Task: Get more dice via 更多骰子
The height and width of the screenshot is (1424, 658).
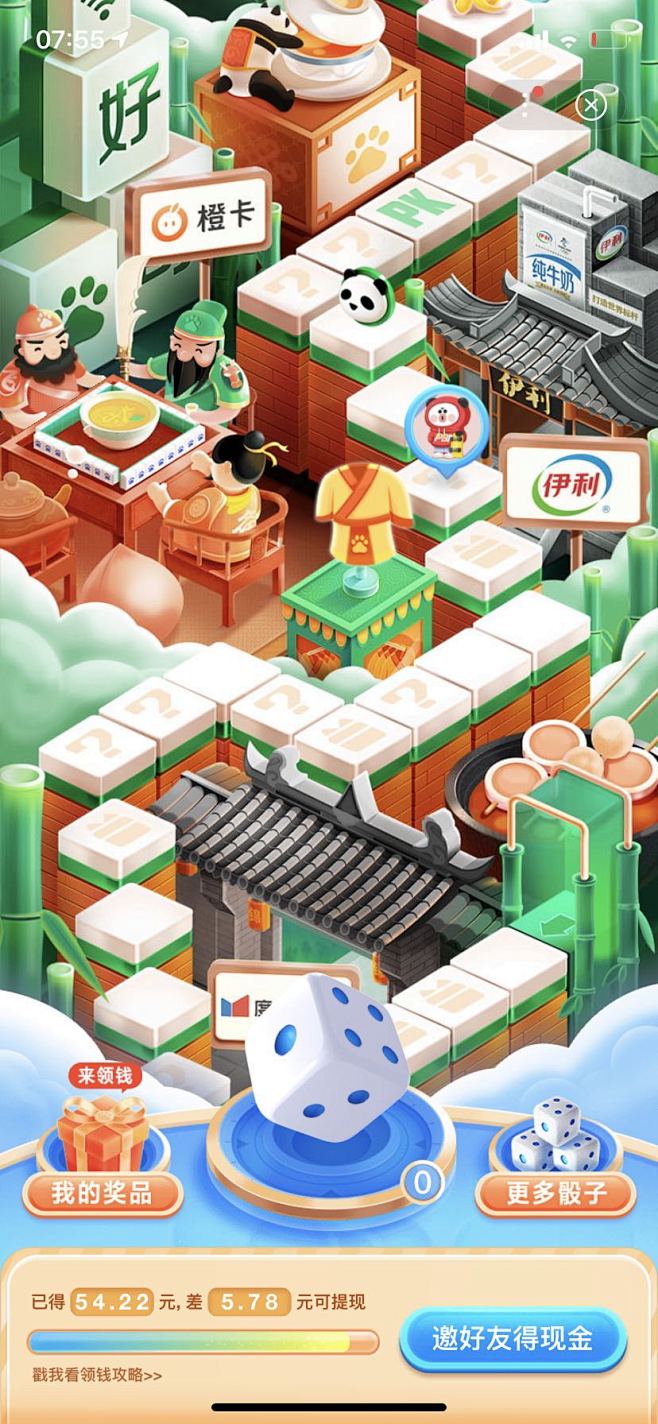Action: click(555, 1193)
